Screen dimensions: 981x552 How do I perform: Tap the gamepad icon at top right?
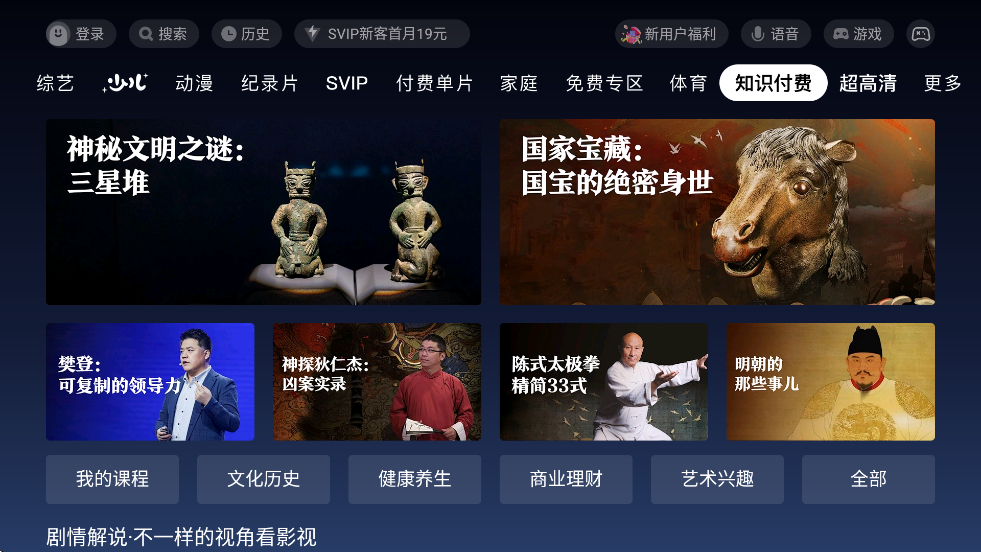coord(920,34)
